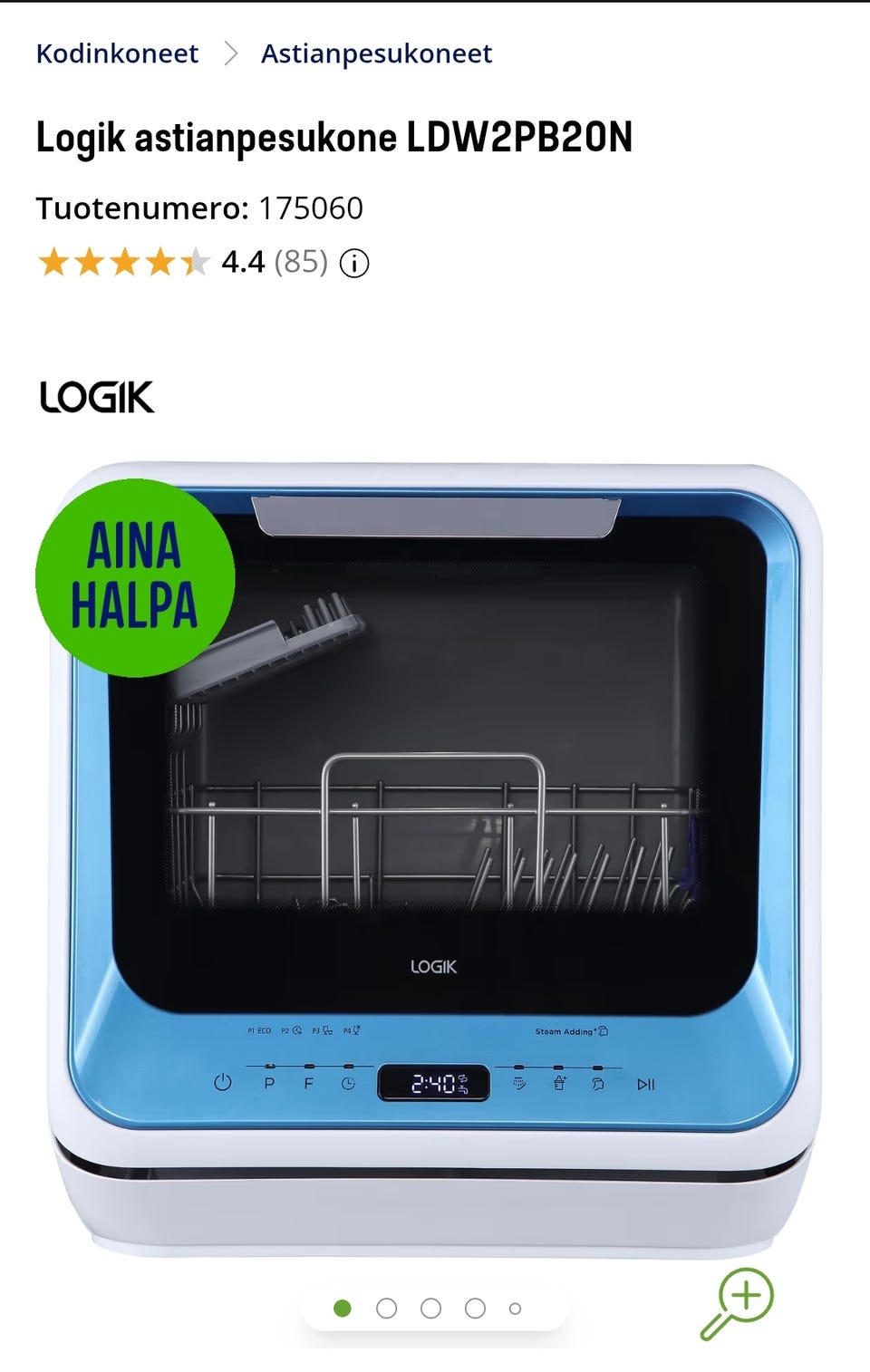Tap the Logik brand logo link

(97, 397)
